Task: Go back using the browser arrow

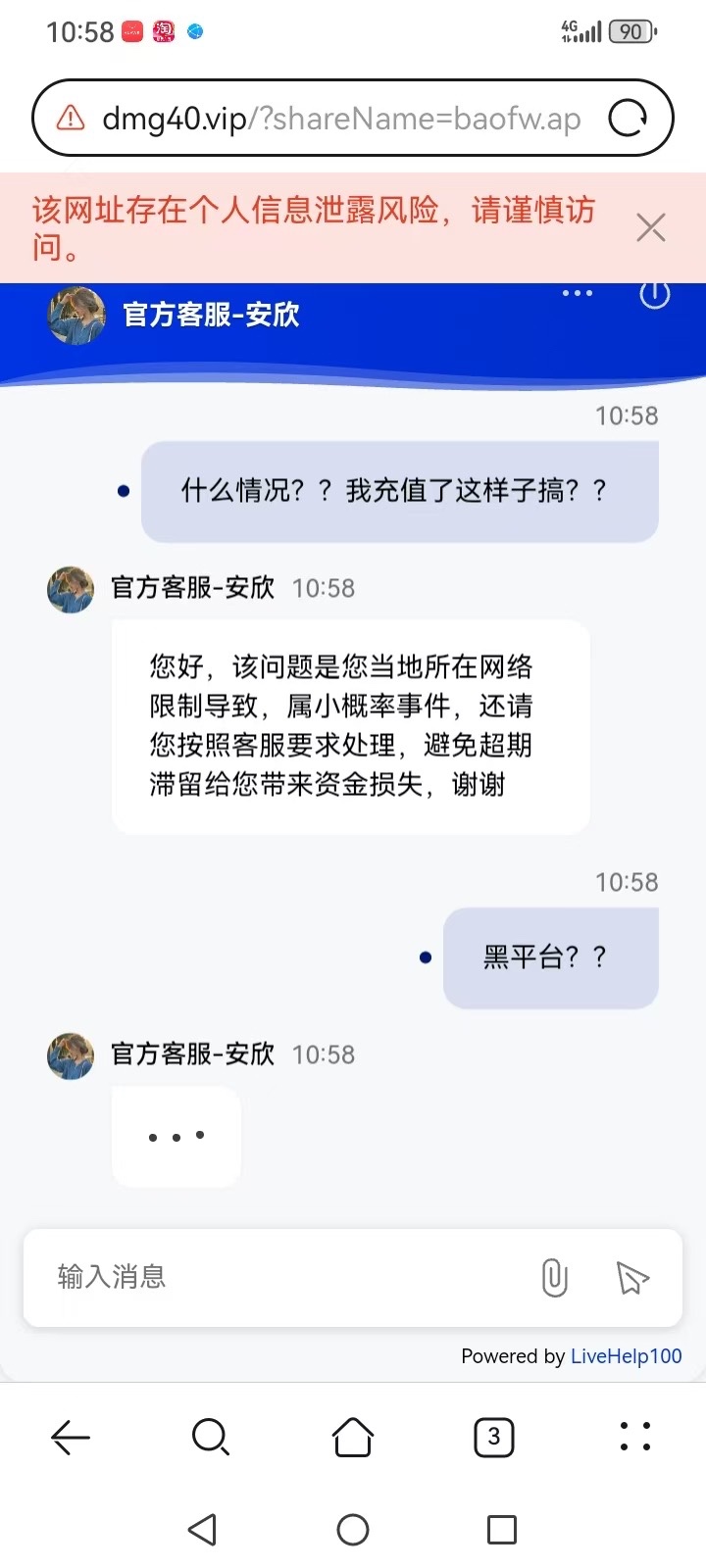Action: click(x=71, y=1438)
